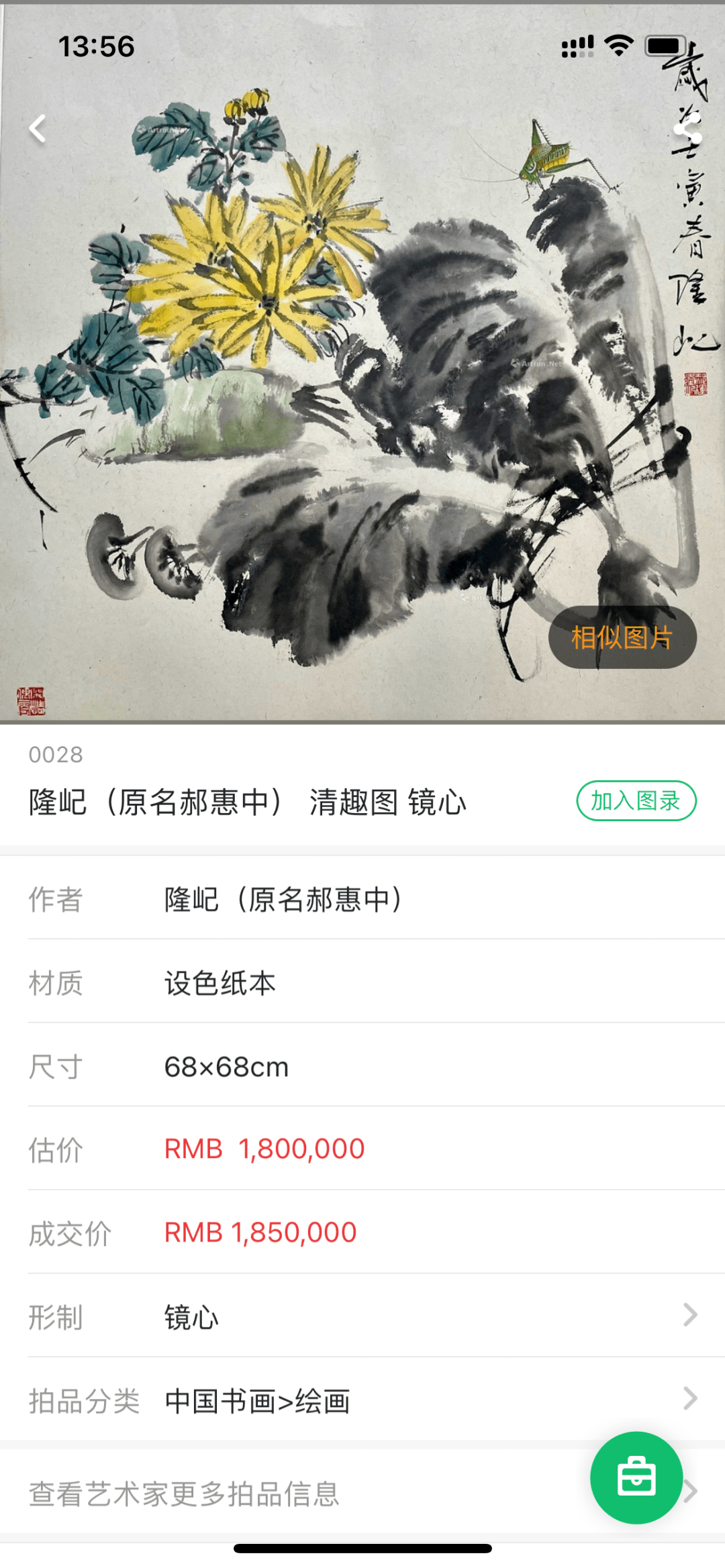Tap 加入图录 to add to catalog
725x1568 pixels.
point(636,800)
